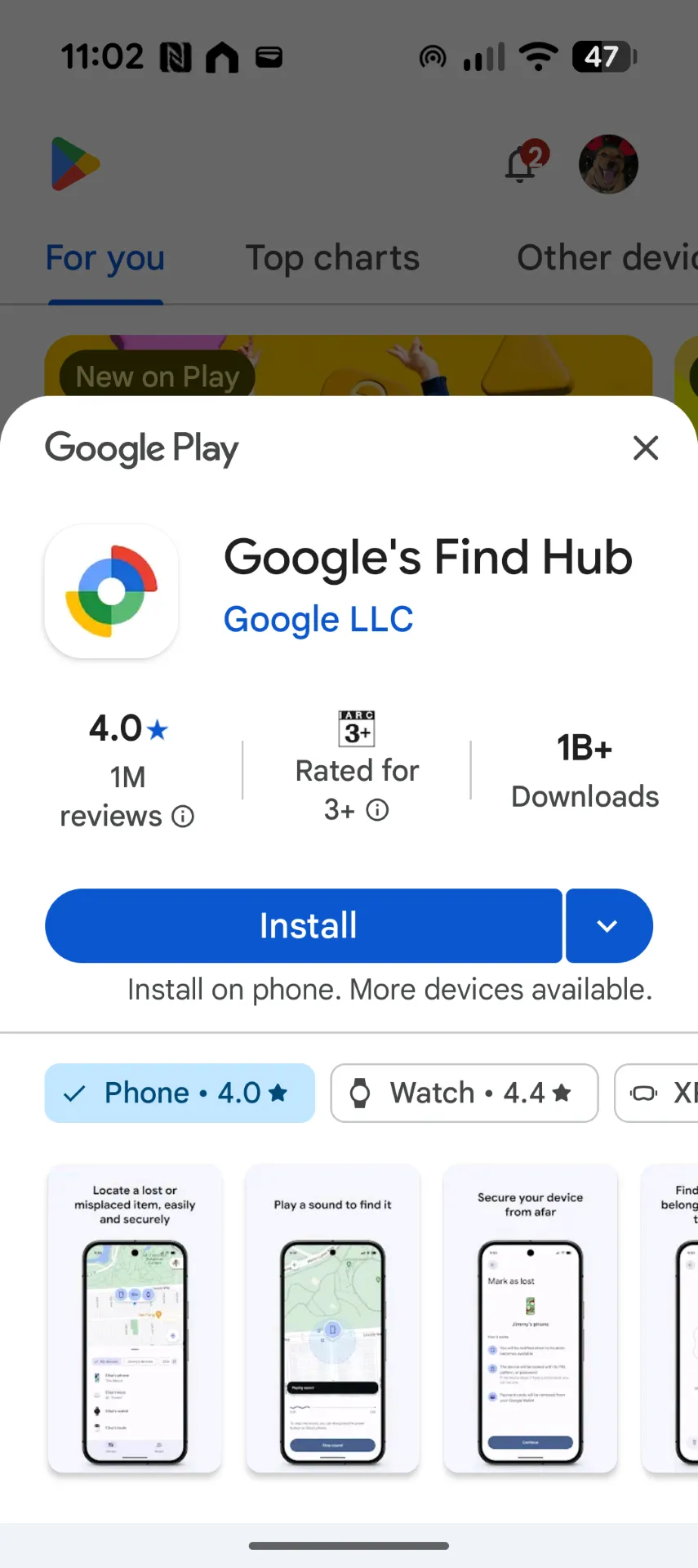Expand the install device options dropdown
698x1568 pixels.
[x=608, y=925]
